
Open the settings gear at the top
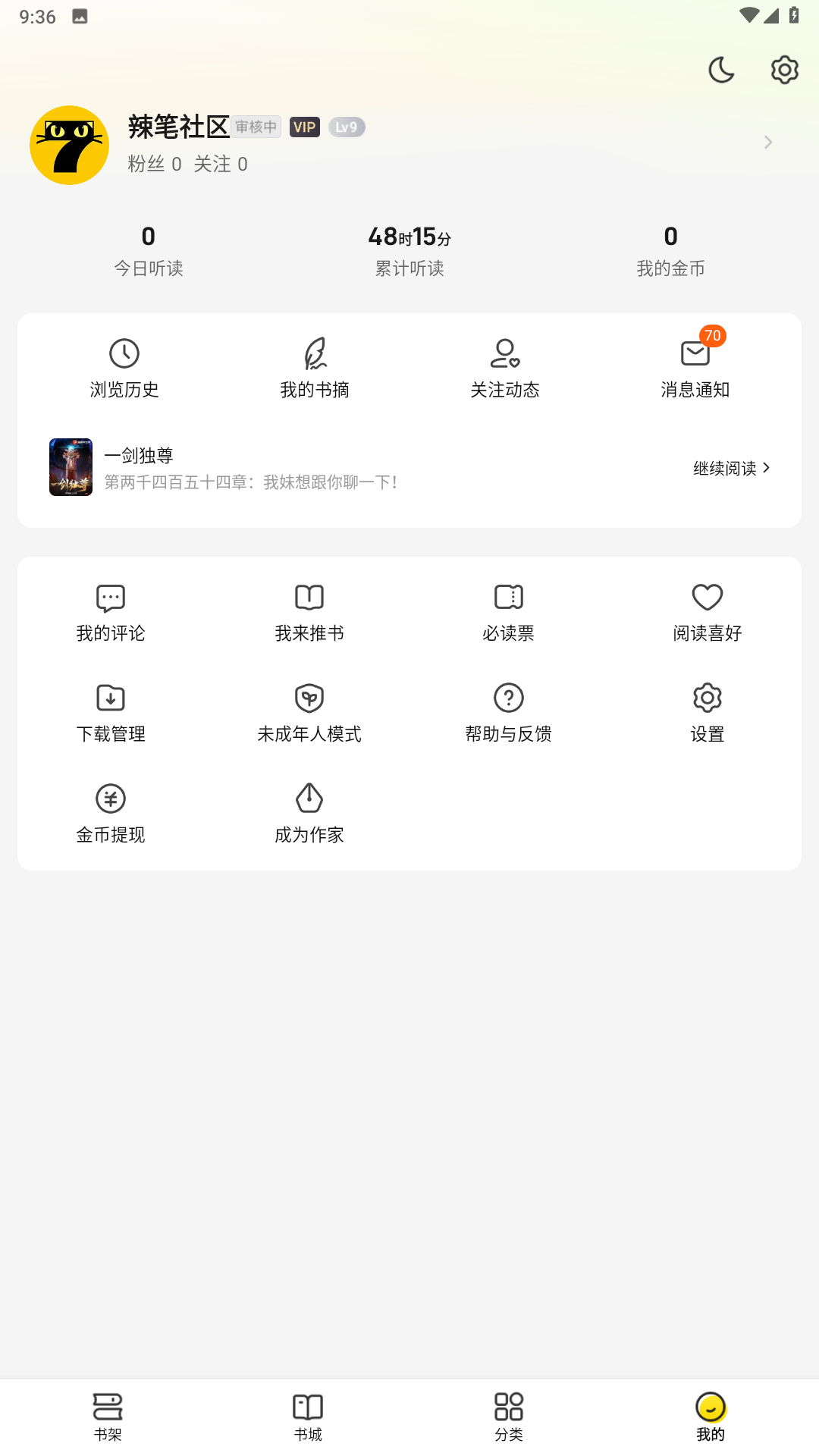click(x=784, y=70)
